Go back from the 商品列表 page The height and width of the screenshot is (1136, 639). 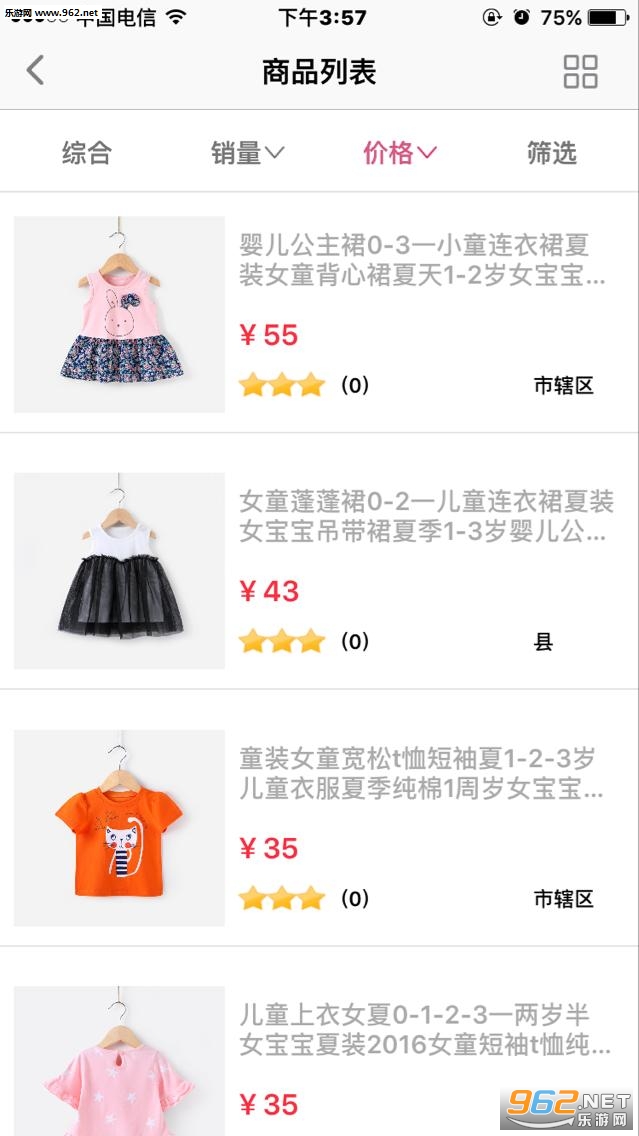36,71
